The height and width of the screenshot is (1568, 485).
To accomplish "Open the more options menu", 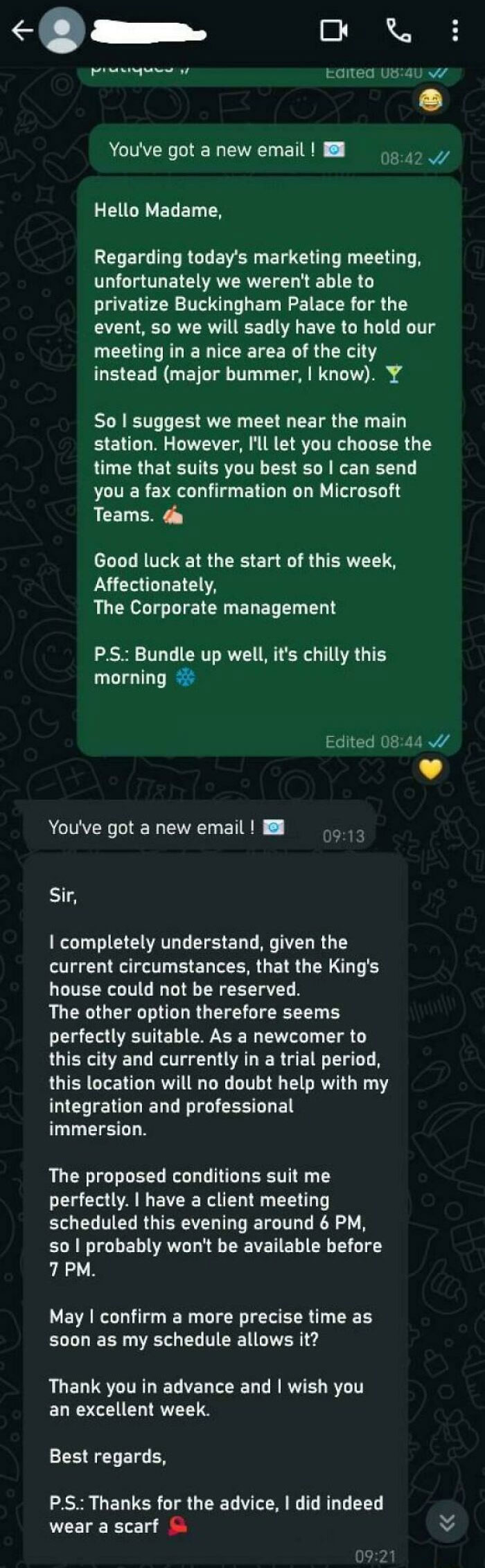I will pyautogui.click(x=455, y=30).
